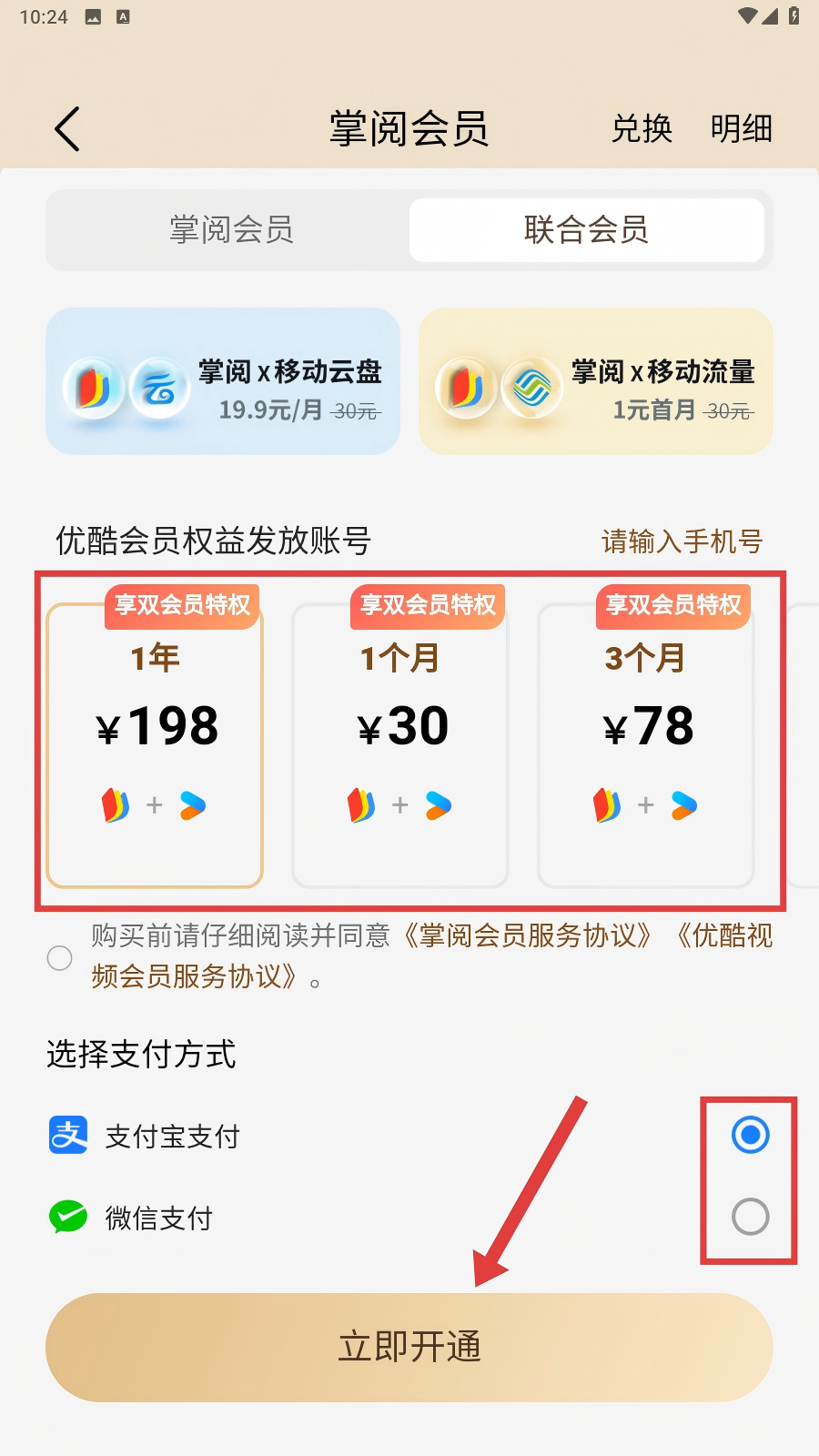Choose 支付宝支付 as payment method
Viewport: 819px width, 1456px height.
click(750, 1135)
